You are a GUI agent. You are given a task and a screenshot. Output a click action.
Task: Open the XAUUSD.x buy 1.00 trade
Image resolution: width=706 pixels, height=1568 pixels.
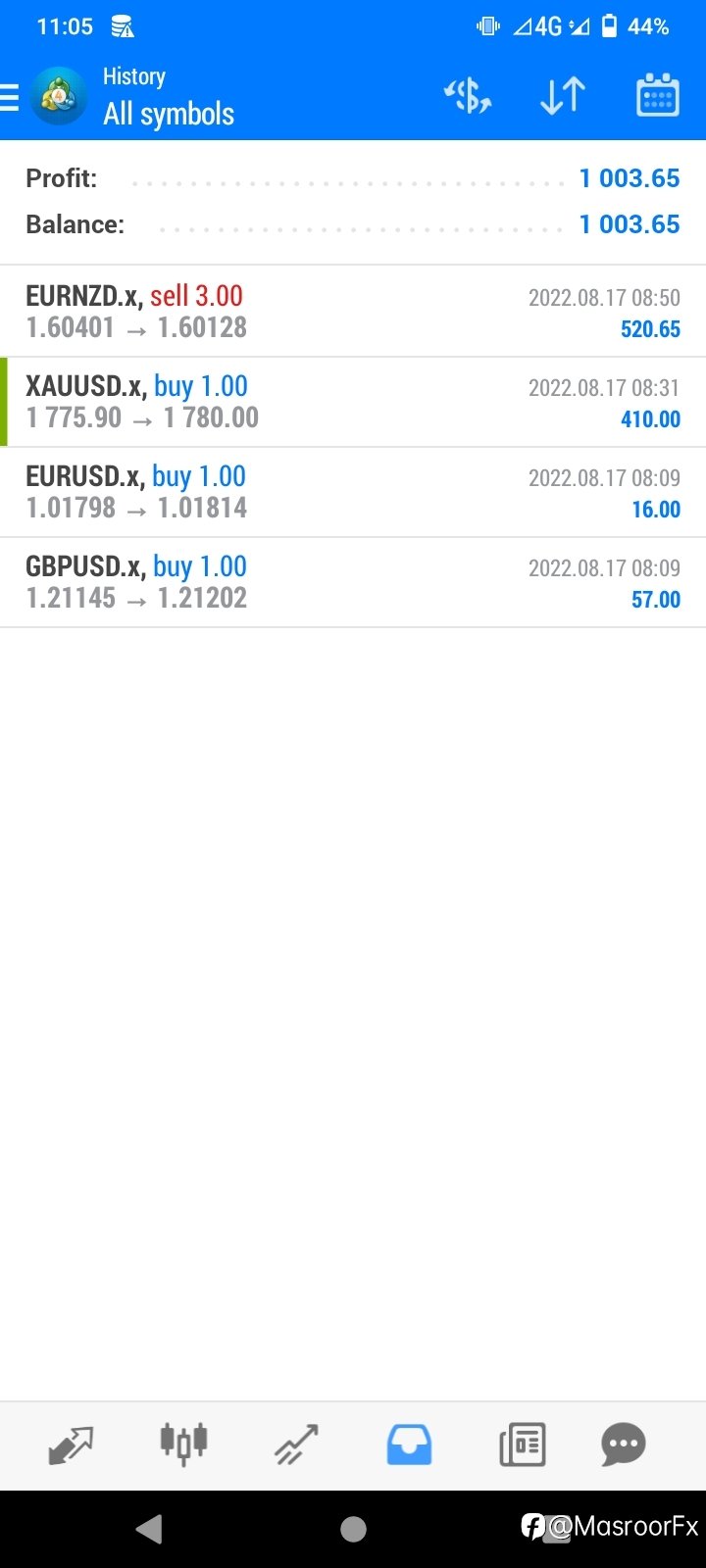pos(353,402)
